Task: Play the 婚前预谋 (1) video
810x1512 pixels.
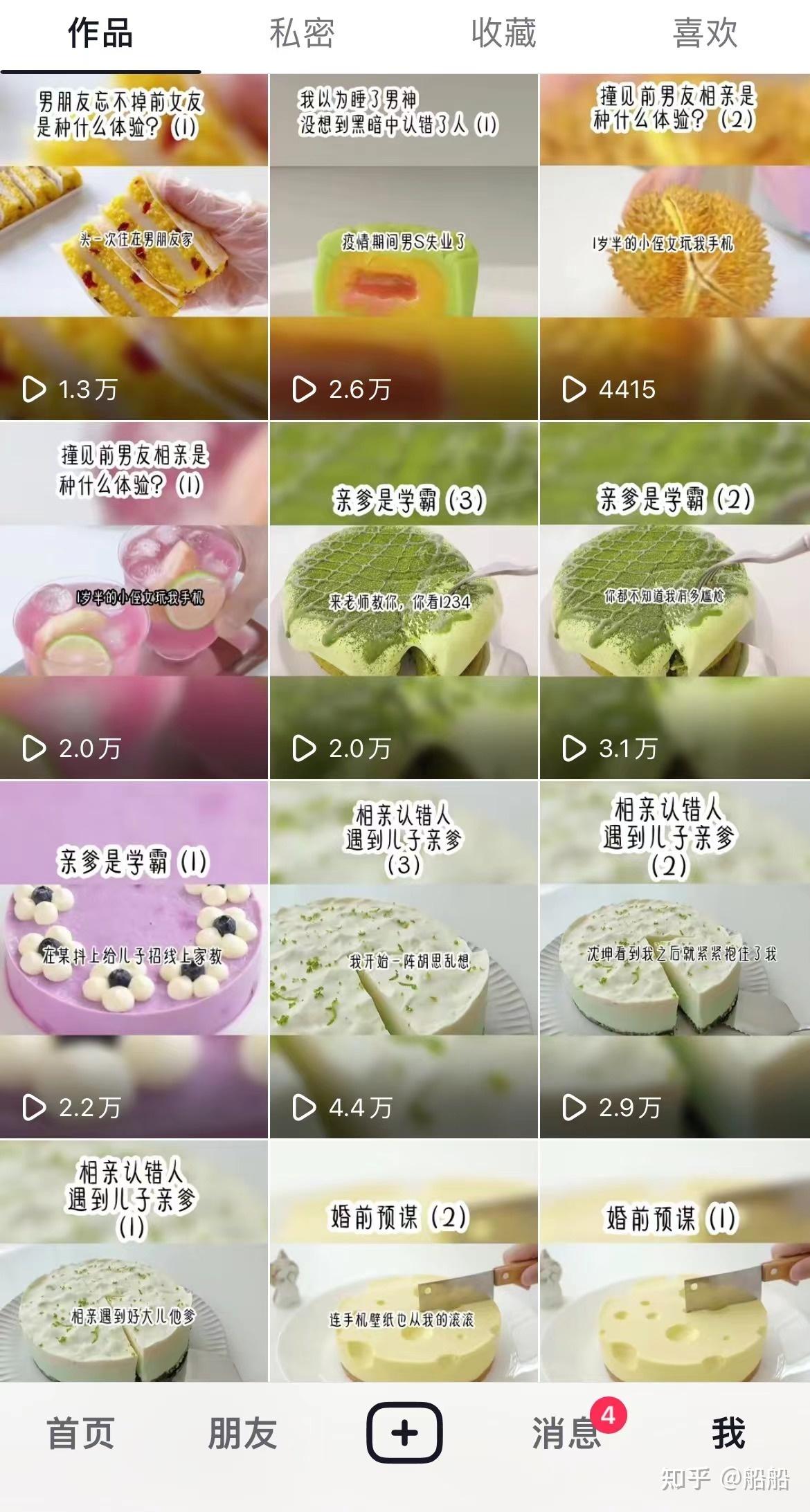Action: click(675, 1261)
